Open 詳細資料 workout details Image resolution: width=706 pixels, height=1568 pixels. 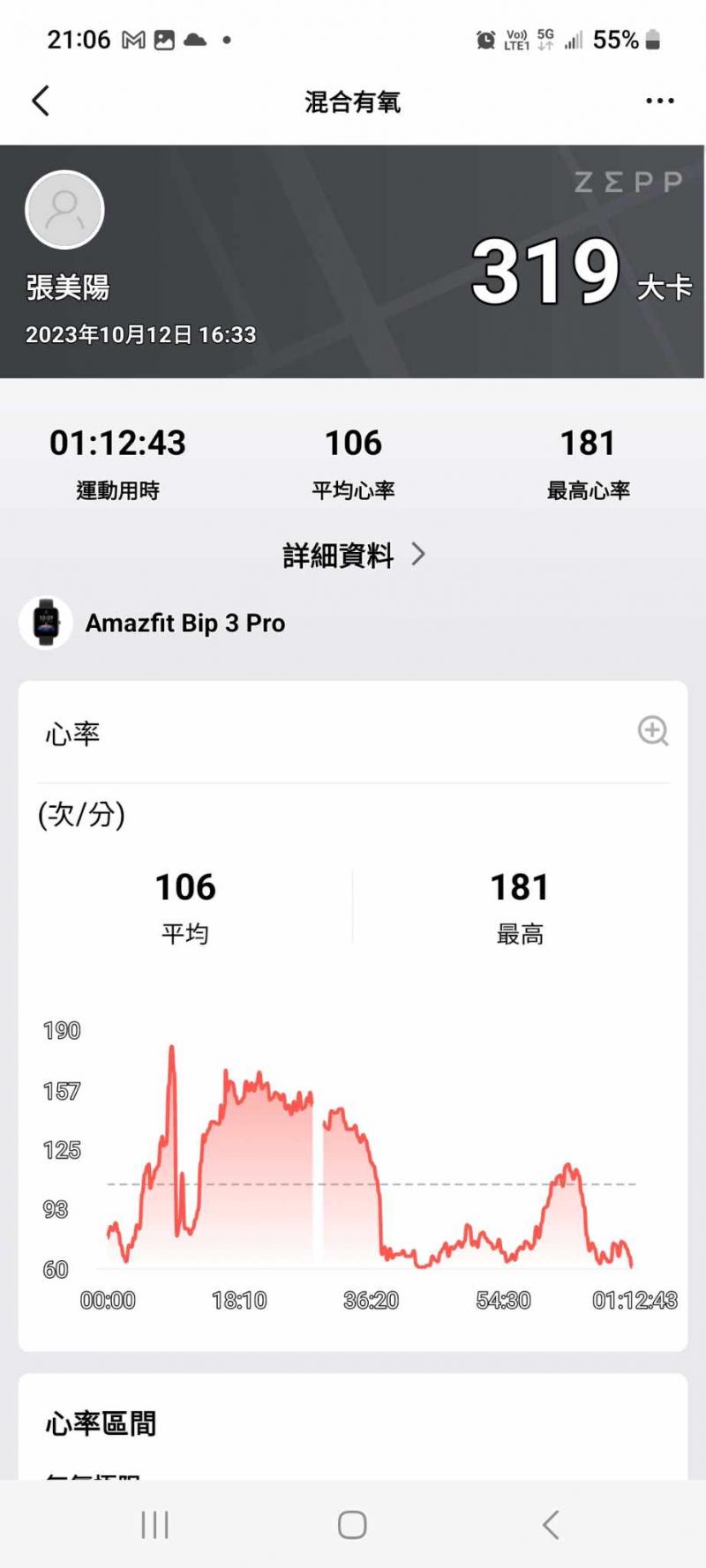click(x=353, y=555)
